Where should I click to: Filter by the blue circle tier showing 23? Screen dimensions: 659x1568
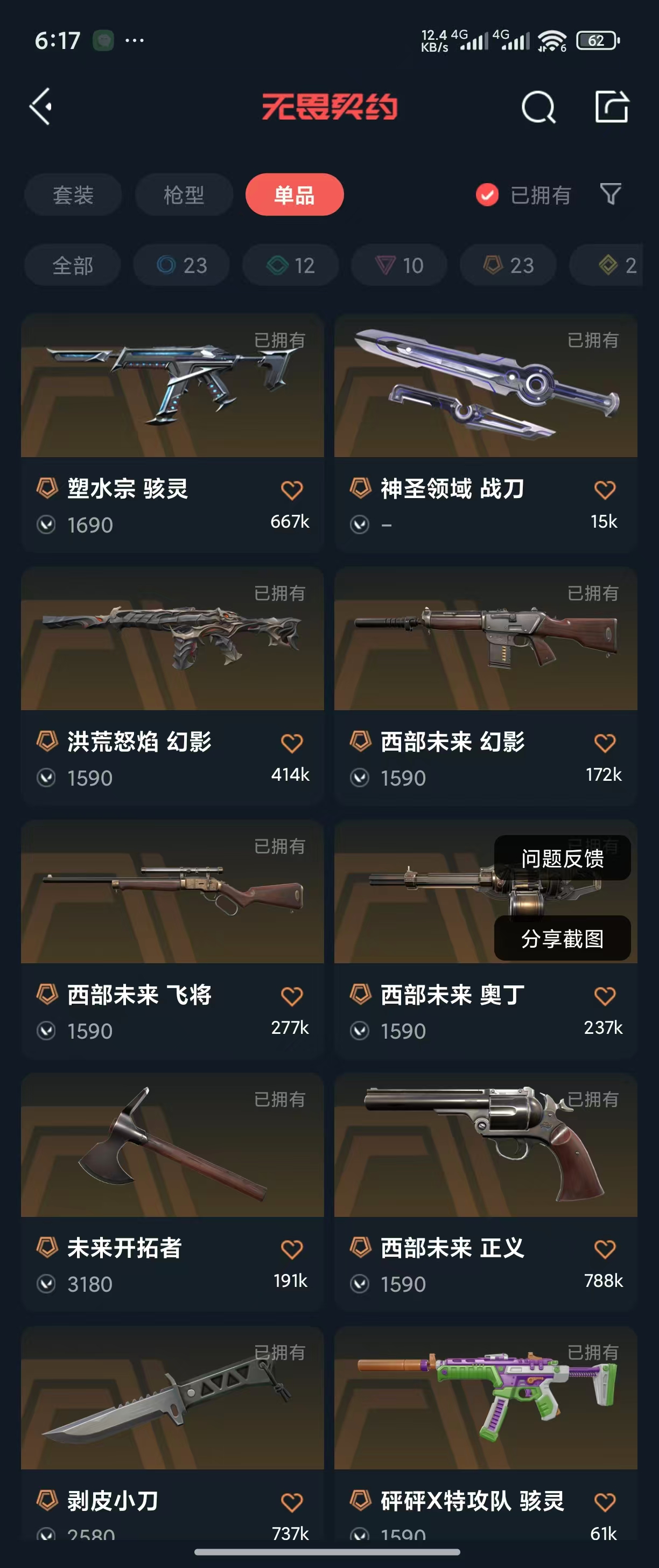182,265
